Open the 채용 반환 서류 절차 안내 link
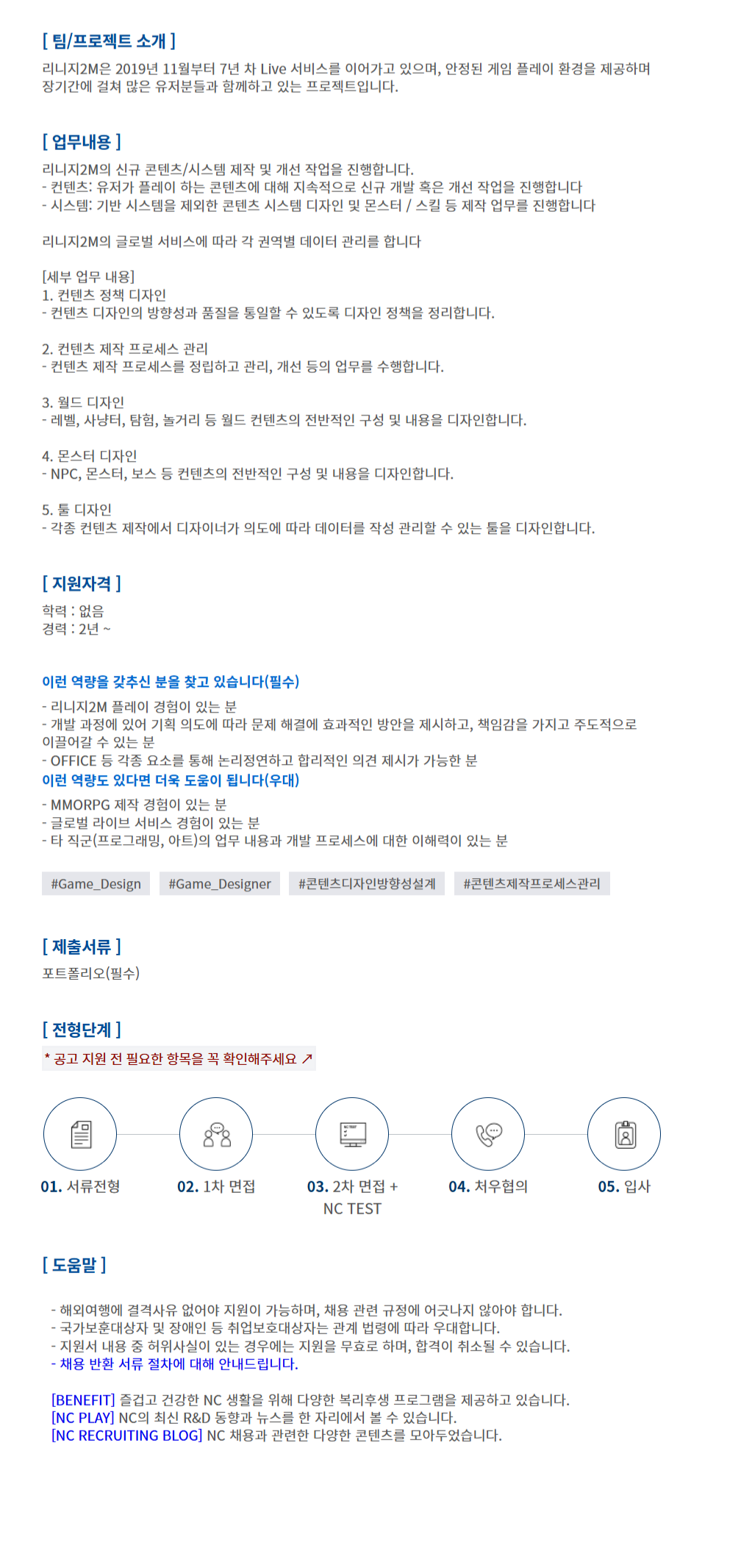This screenshot has height=1568, width=741. [x=174, y=1364]
